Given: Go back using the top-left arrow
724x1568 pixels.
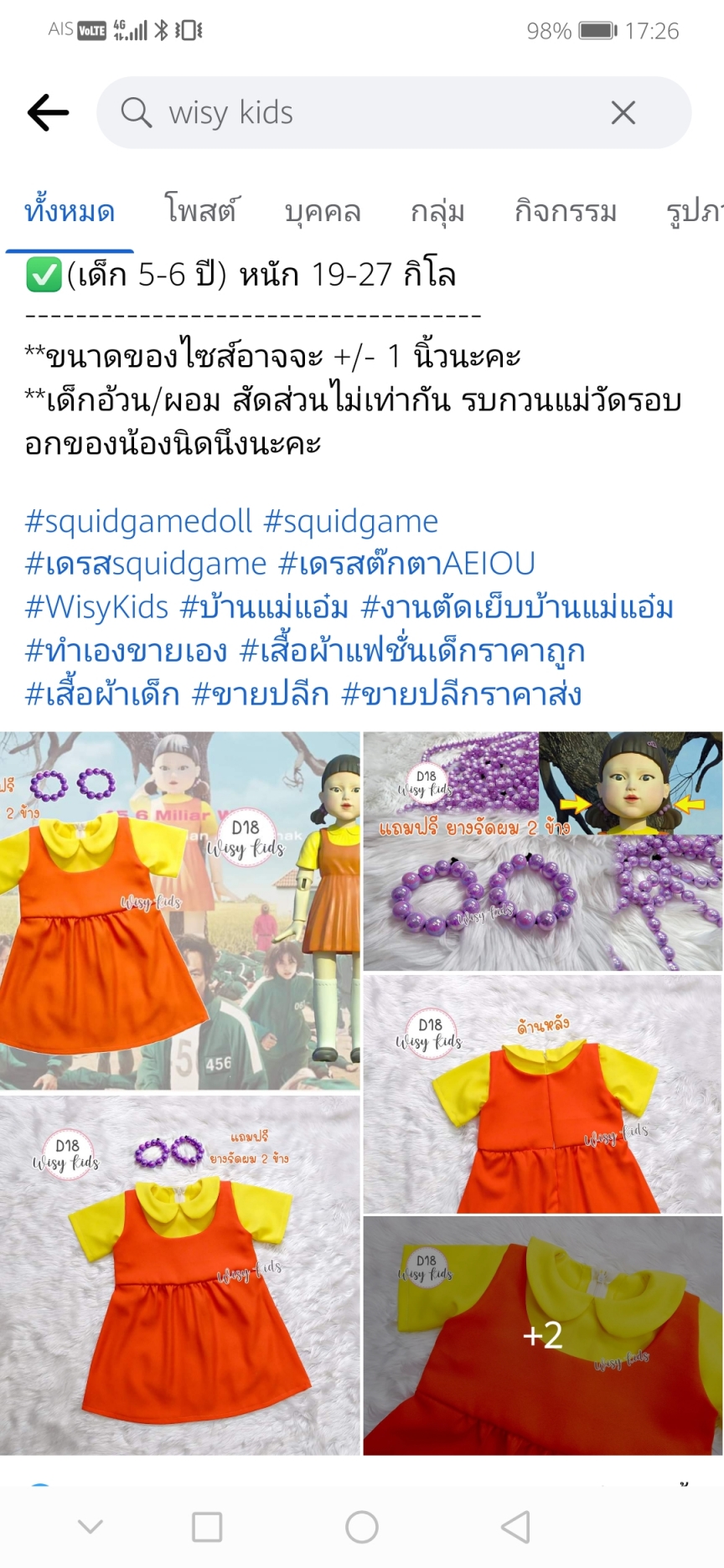Looking at the screenshot, I should pos(48,112).
